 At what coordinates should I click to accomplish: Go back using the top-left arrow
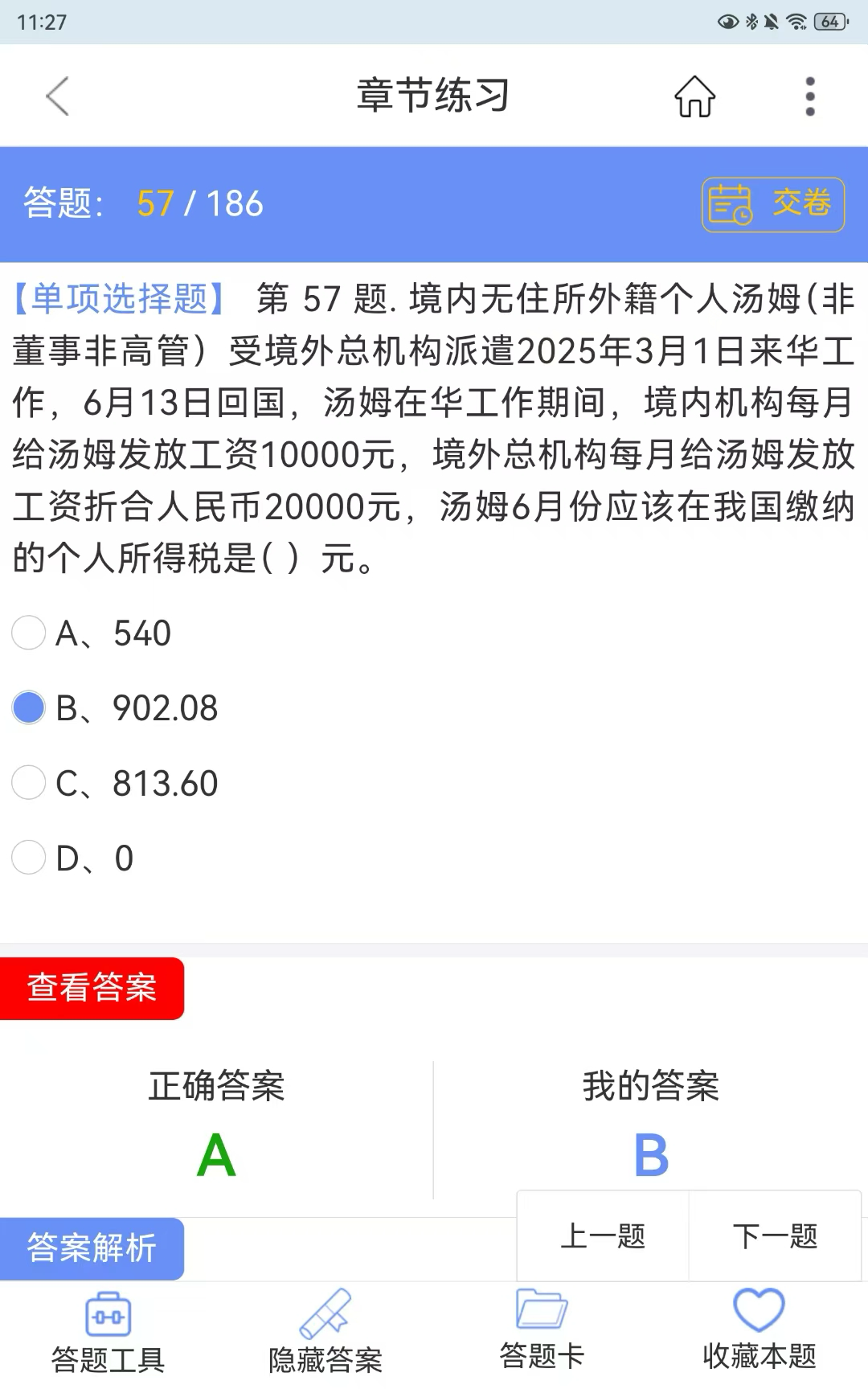tap(58, 96)
